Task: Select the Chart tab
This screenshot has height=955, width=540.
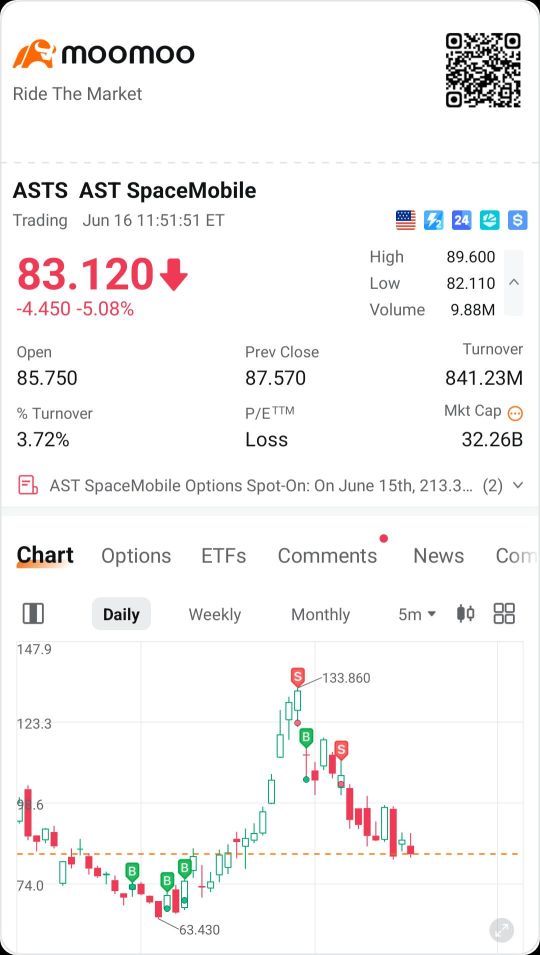Action: pyautogui.click(x=45, y=555)
